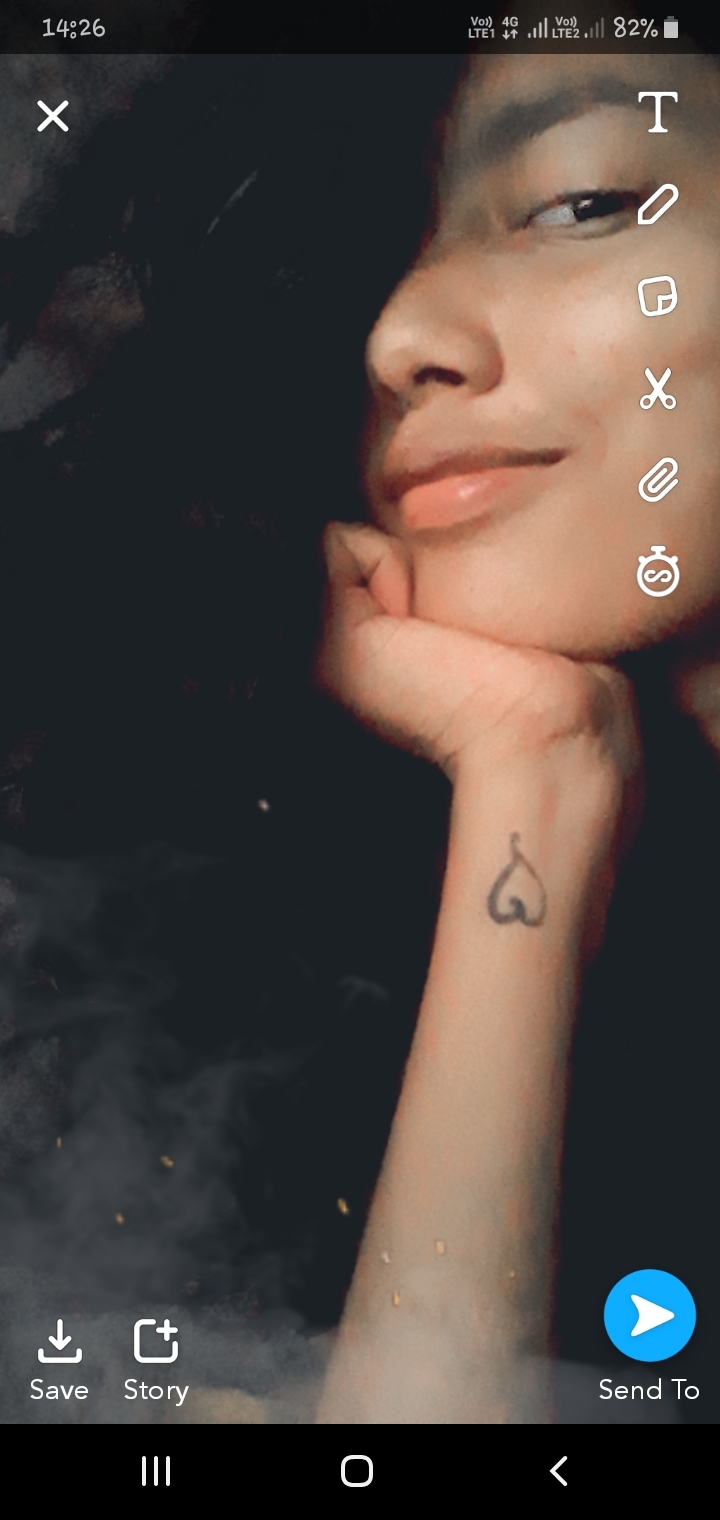Tap the blue Send To button
Image resolution: width=720 pixels, height=1520 pixels.
click(650, 1316)
